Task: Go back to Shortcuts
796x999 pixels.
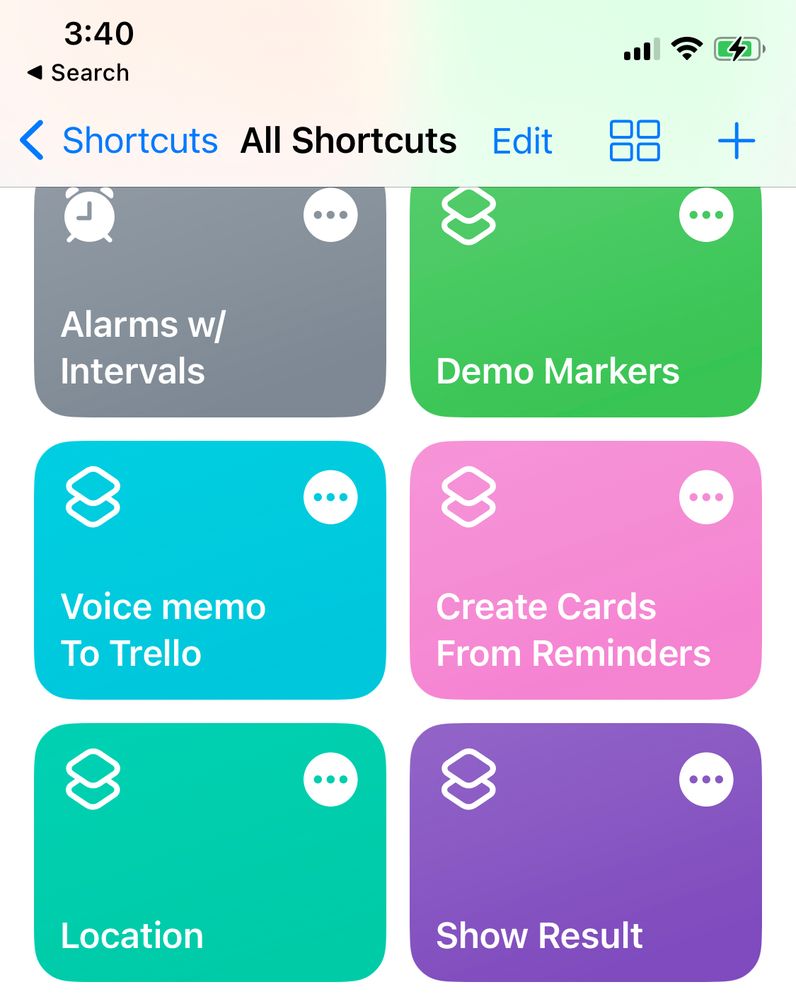Action: 118,141
